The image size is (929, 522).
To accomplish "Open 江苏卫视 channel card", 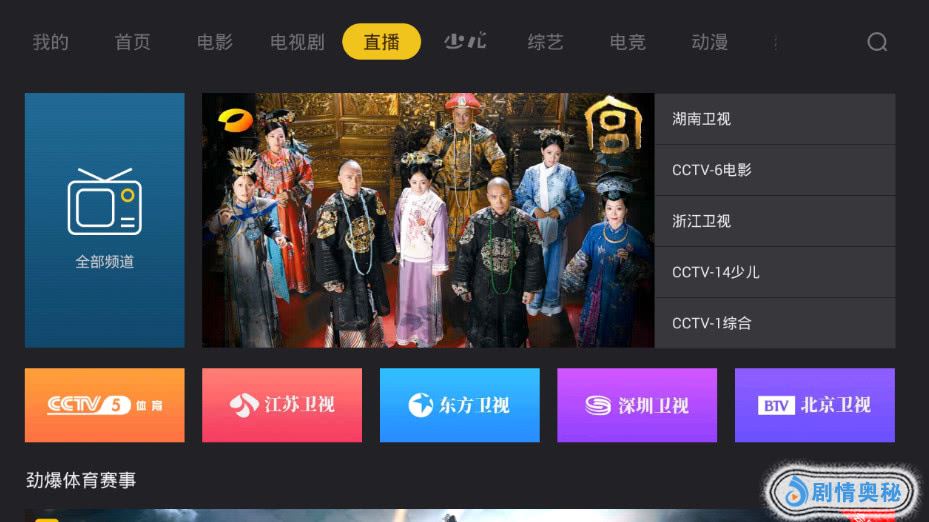I will 282,405.
